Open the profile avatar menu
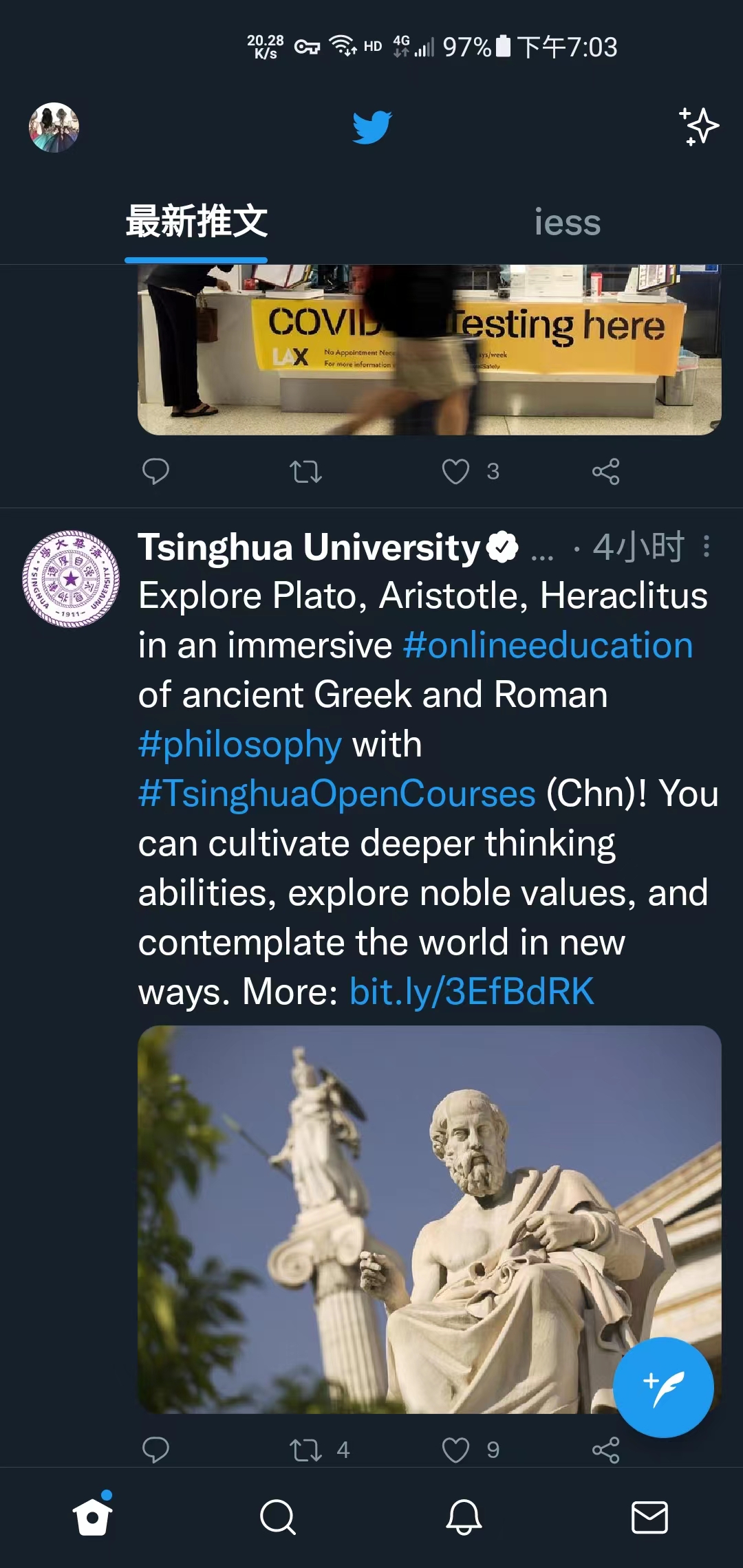This screenshot has height=1568, width=743. coord(54,127)
